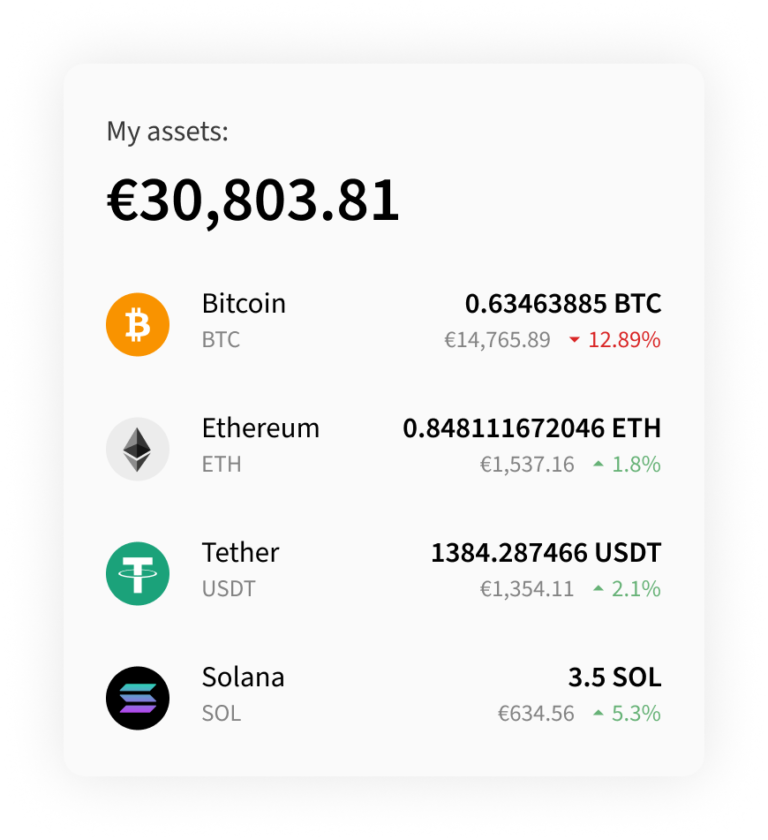The width and height of the screenshot is (768, 840).
Task: Click the €14,765.89 Bitcoin value
Action: [x=497, y=340]
